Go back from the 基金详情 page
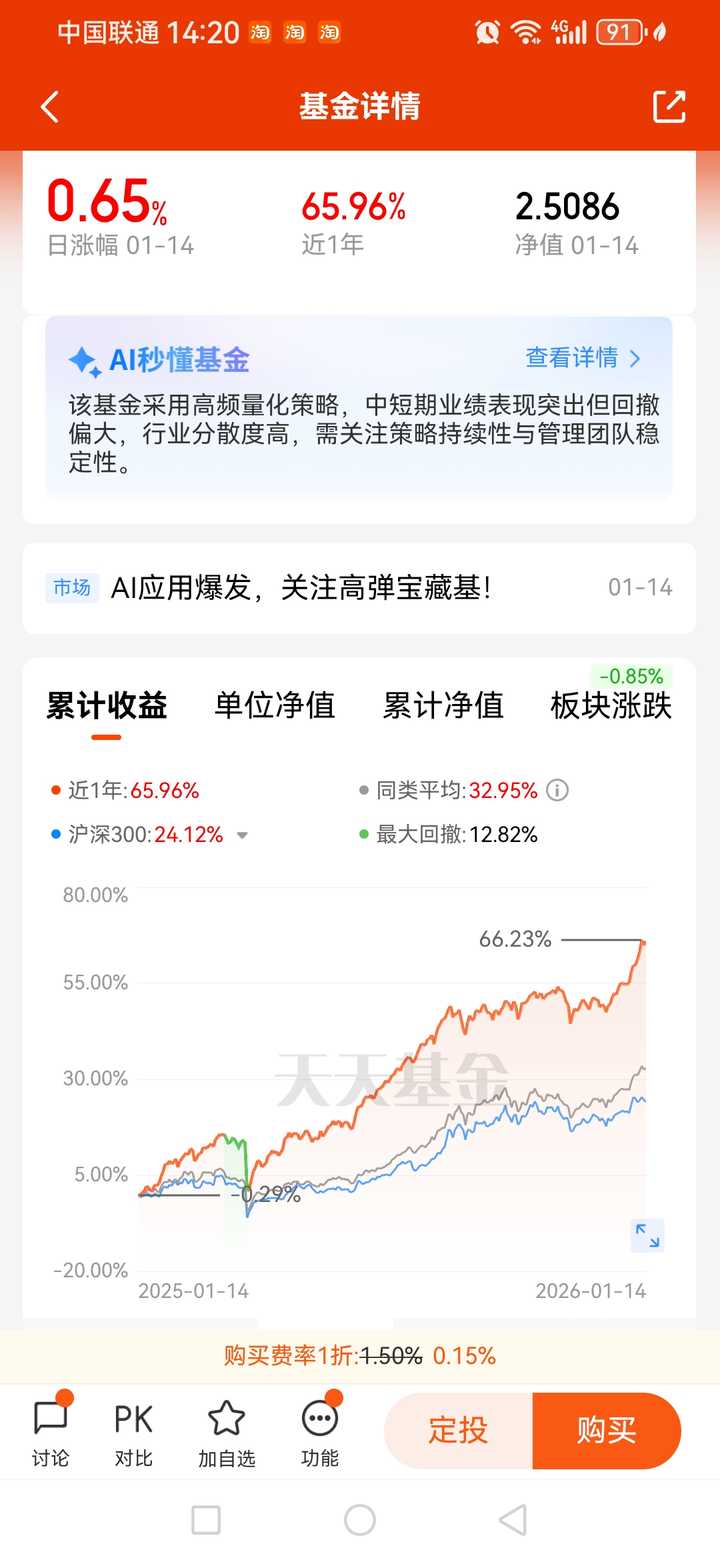The width and height of the screenshot is (720, 1560). tap(50, 106)
